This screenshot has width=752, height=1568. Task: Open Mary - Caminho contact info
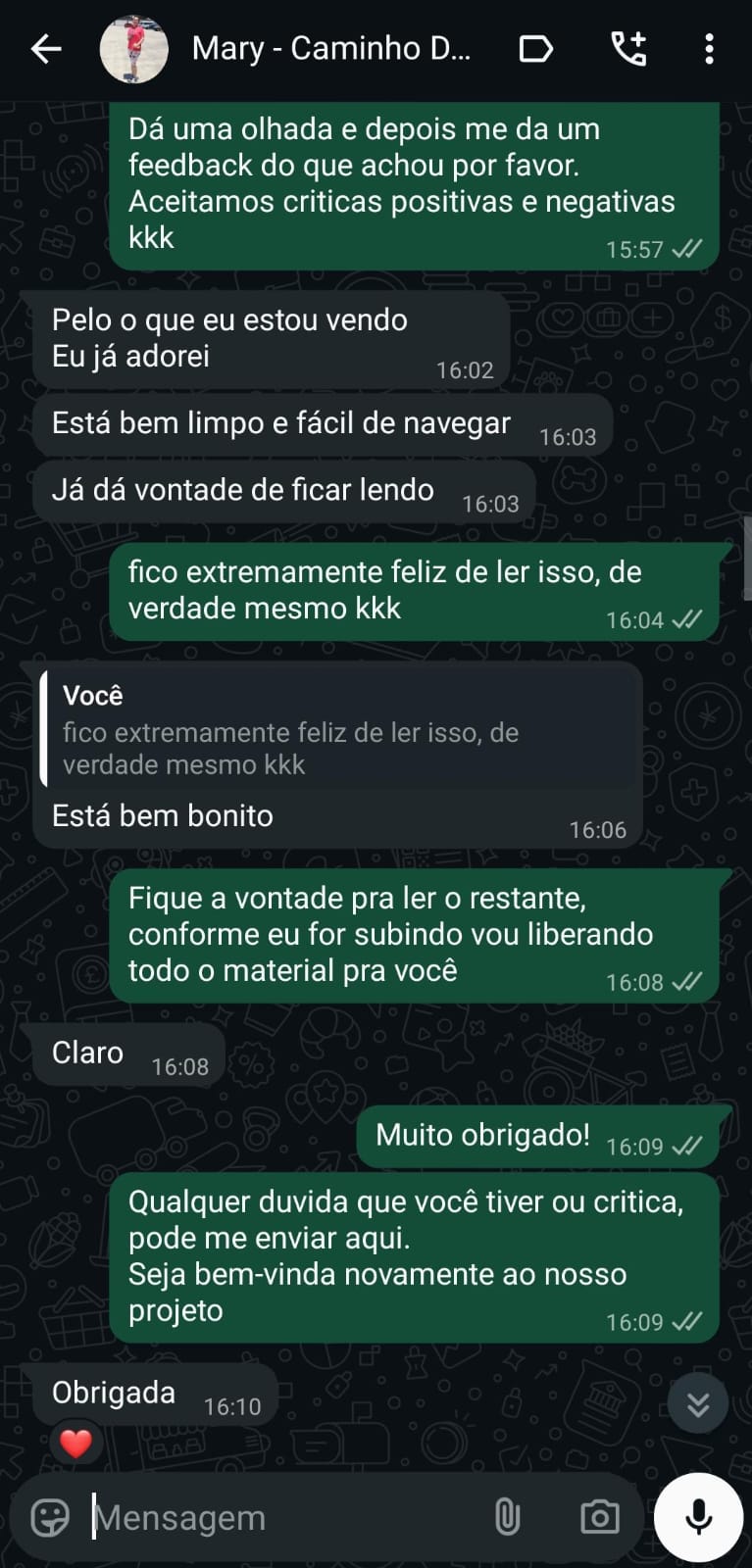pos(330,49)
